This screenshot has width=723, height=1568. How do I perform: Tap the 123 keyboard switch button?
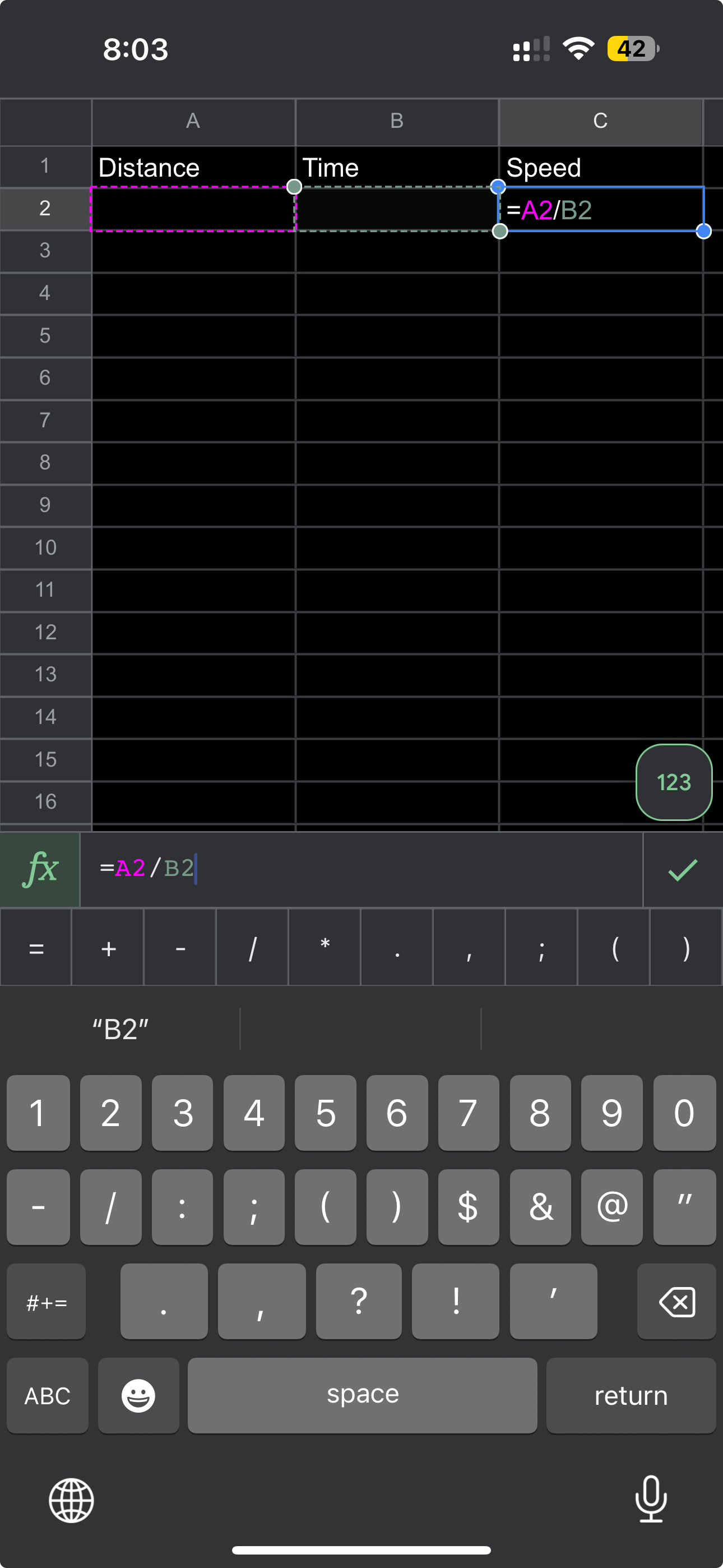674,782
